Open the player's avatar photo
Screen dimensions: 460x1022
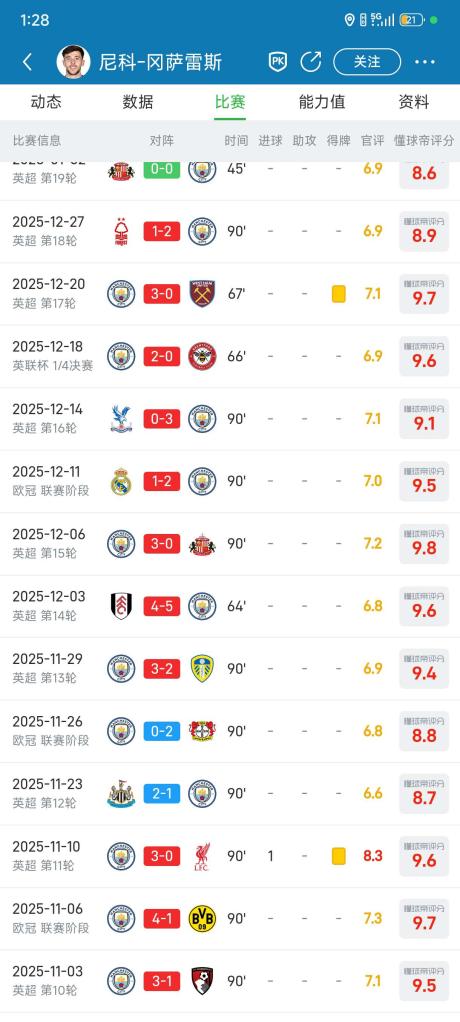[x=73, y=62]
